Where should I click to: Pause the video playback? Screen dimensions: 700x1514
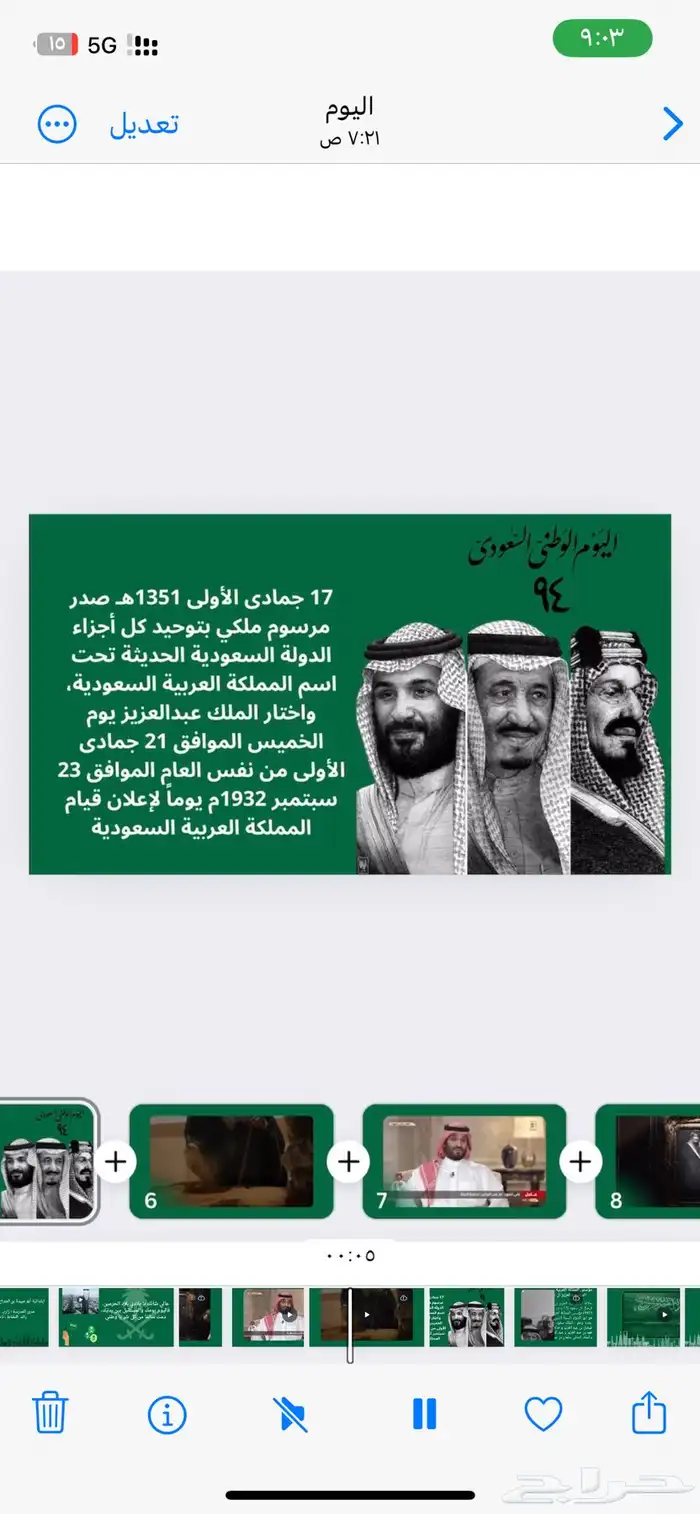pyautogui.click(x=424, y=1414)
